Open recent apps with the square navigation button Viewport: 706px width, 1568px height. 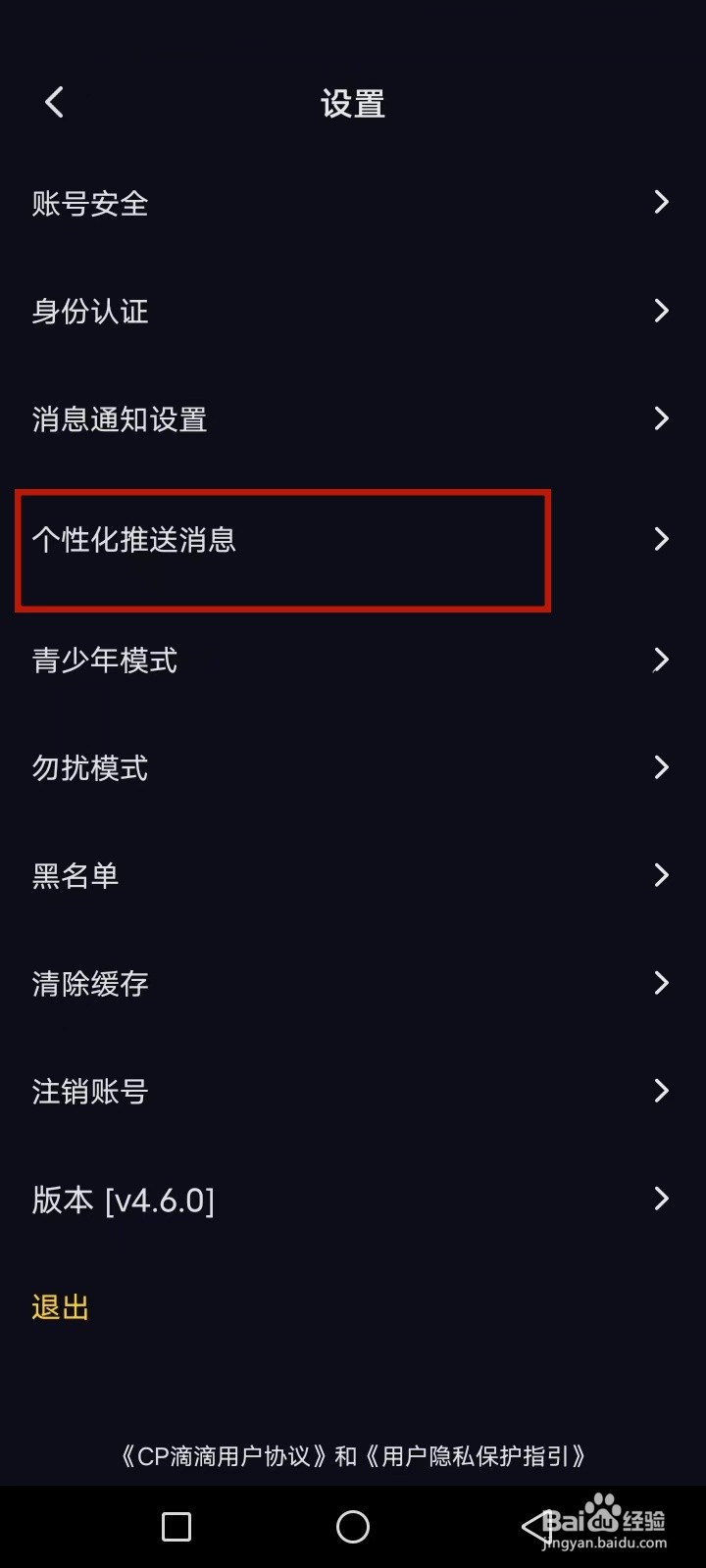pos(176,1526)
